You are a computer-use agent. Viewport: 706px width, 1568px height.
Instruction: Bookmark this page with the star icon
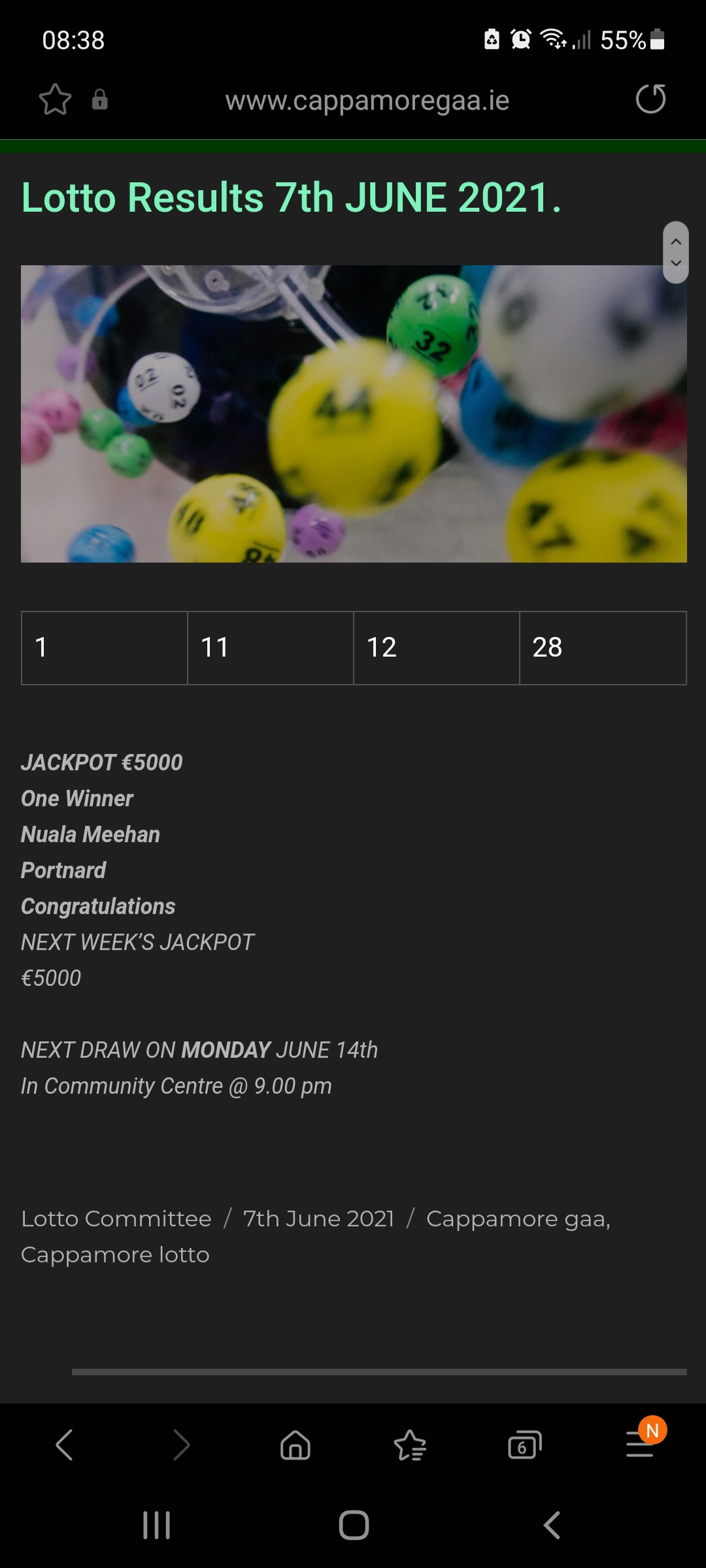pos(55,100)
